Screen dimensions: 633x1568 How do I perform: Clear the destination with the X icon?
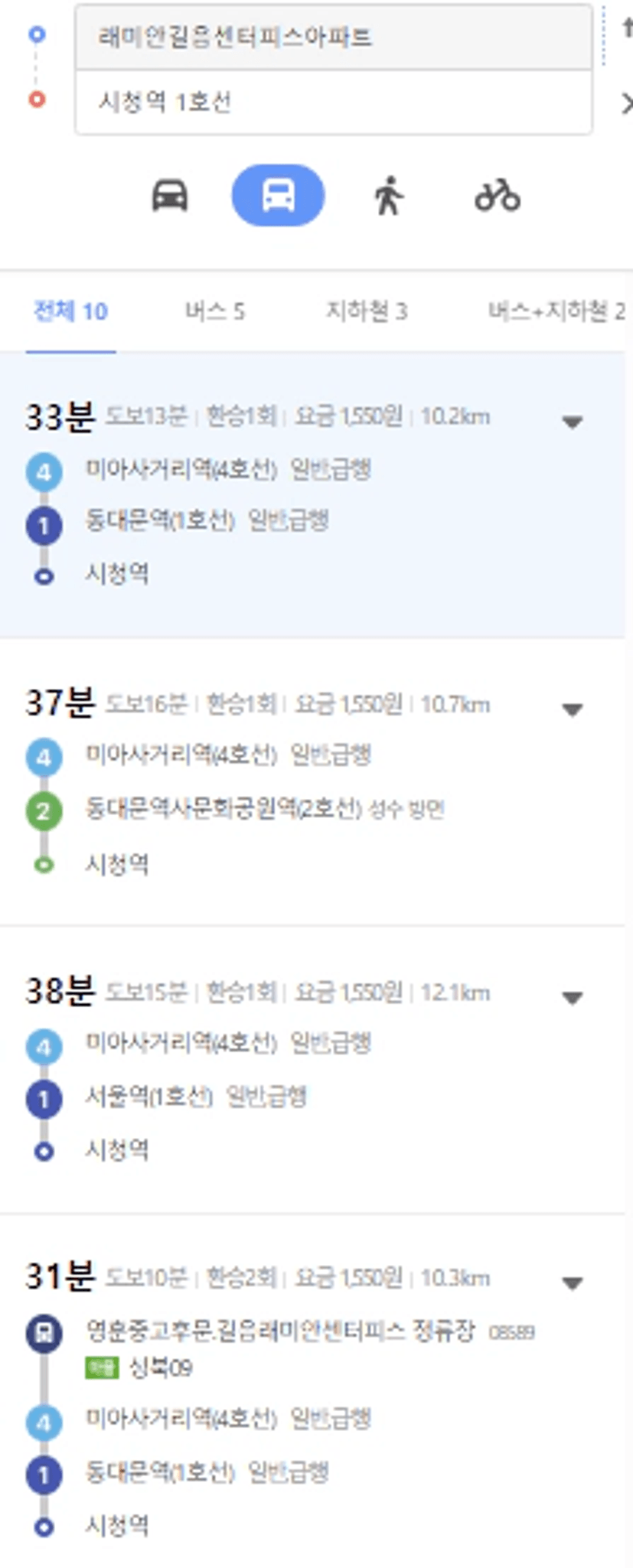[626, 103]
